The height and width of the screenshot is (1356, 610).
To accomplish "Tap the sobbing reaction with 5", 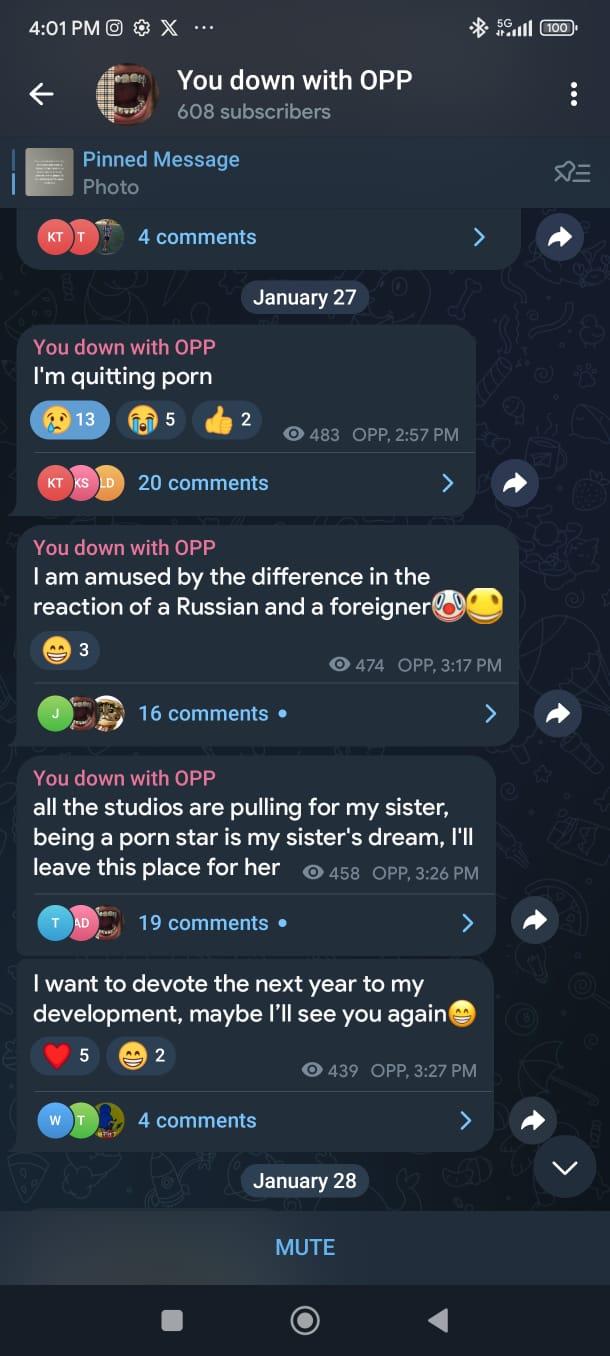I will (152, 420).
